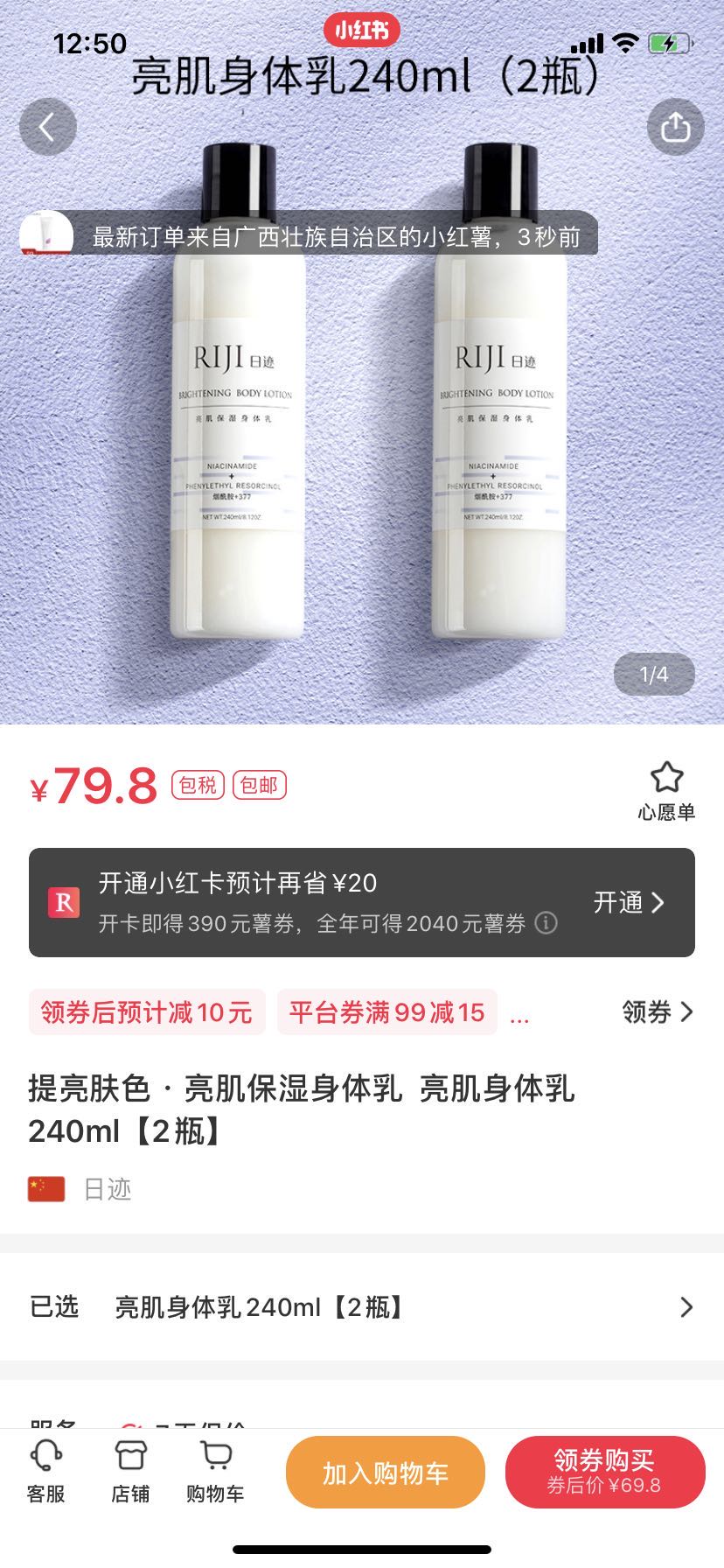
Task: Tap 加入购物车 to add to cart
Action: (x=386, y=1473)
